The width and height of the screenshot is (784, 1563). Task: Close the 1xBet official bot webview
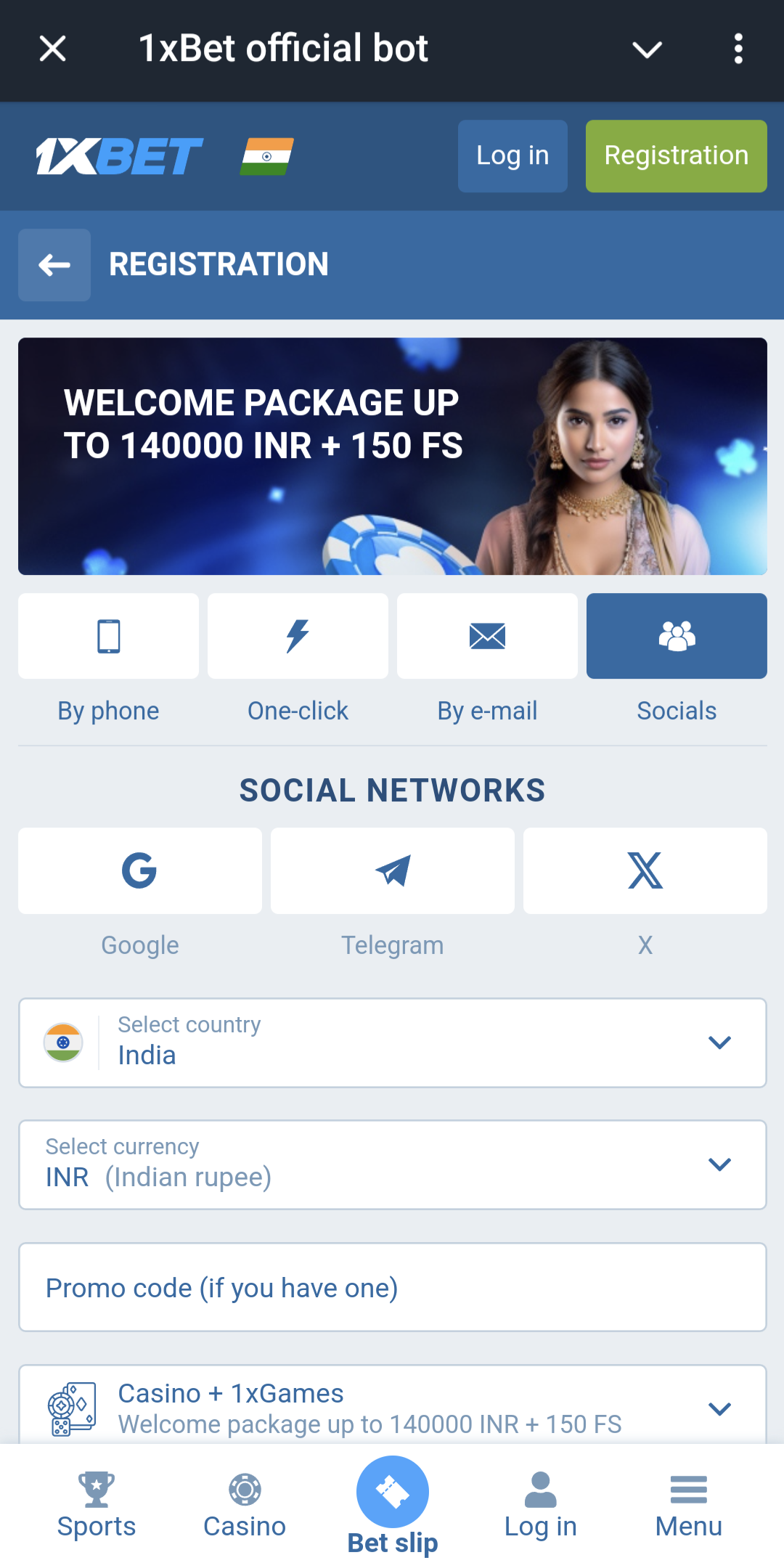(52, 49)
